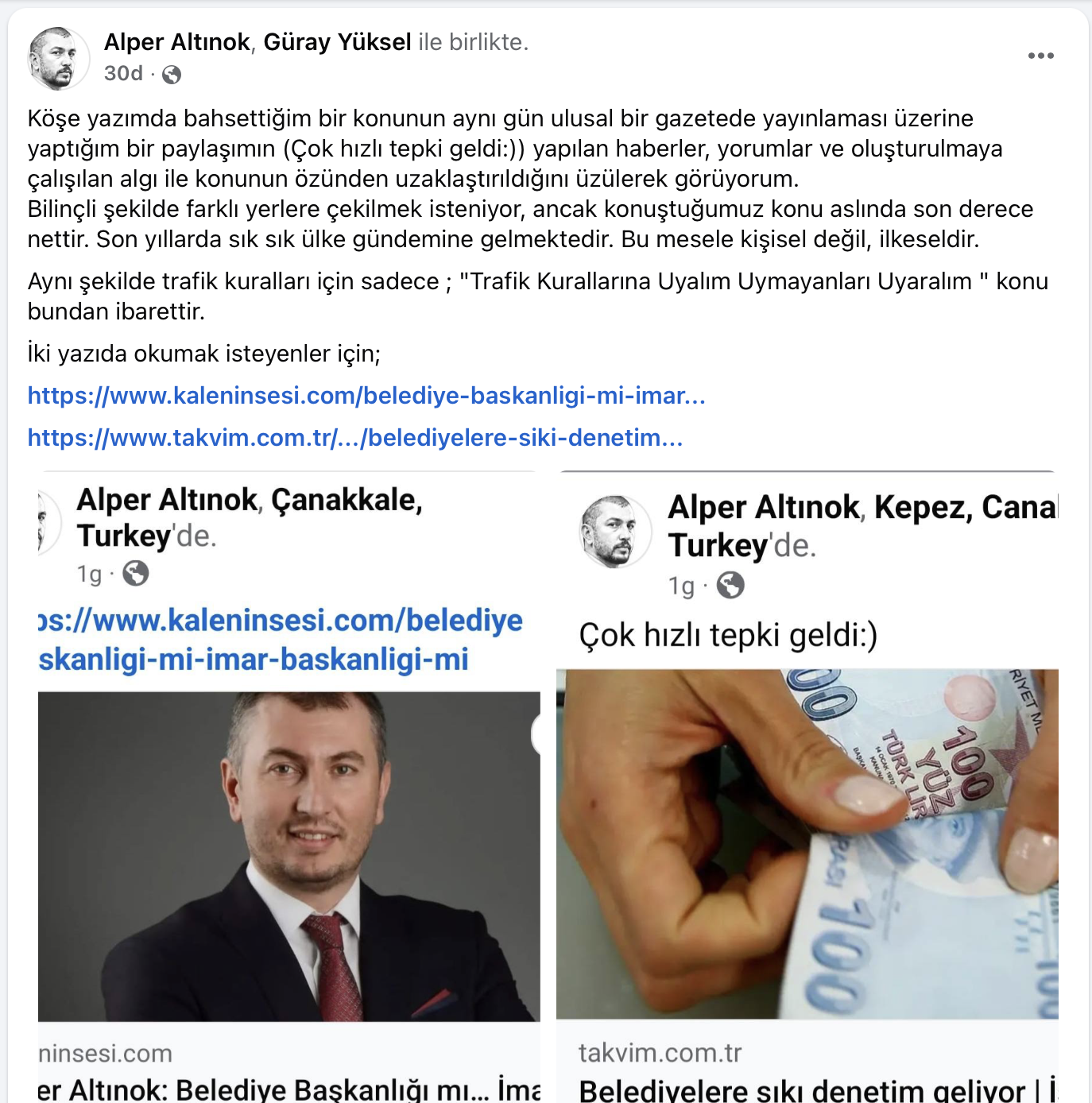This screenshot has height=1103, width=1092.
Task: Open Güray Yüksel's tagged profile
Action: 337,42
